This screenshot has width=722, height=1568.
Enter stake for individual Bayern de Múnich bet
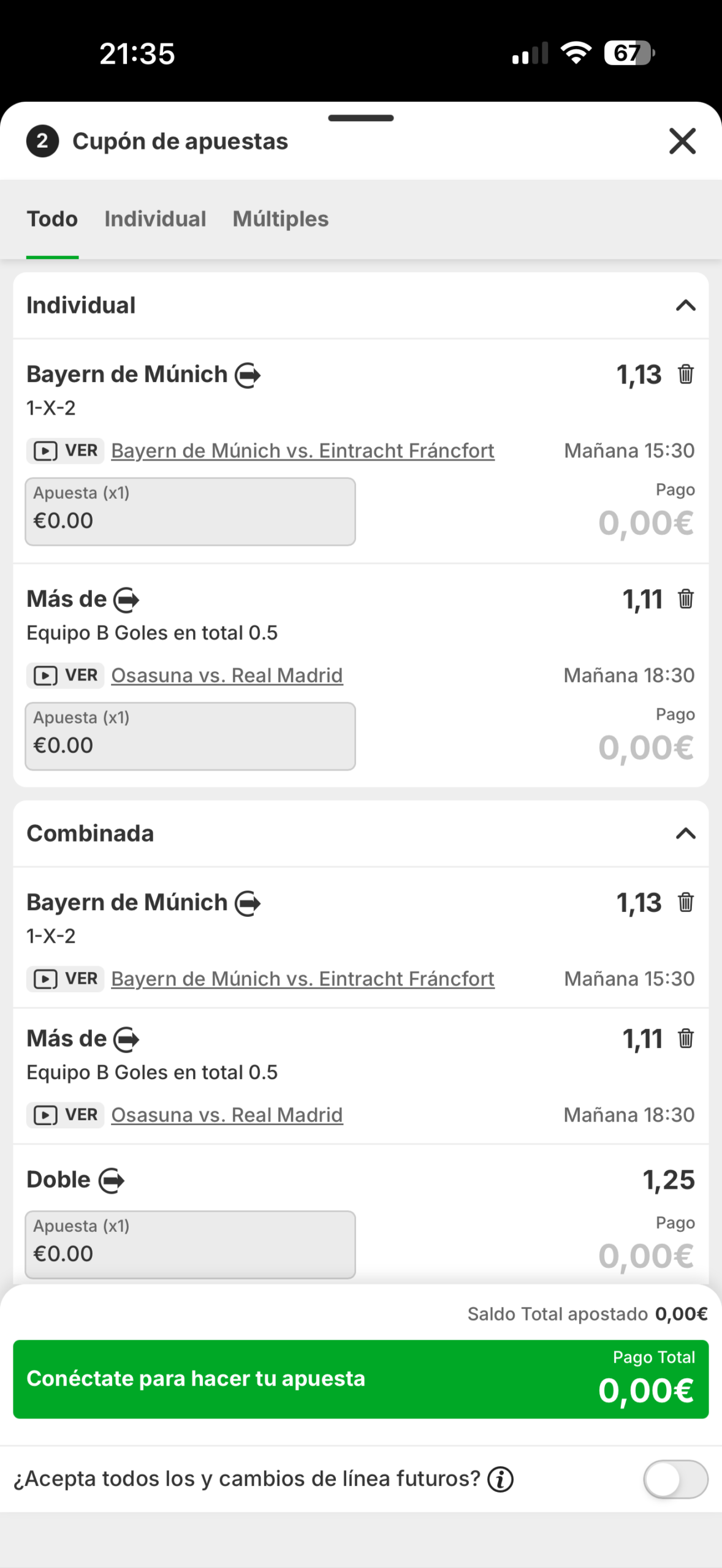tap(190, 512)
